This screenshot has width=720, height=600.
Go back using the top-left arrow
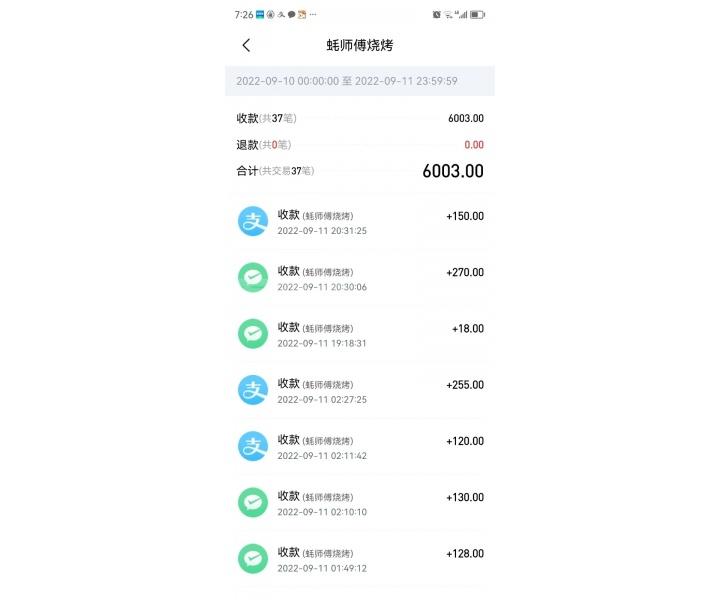click(246, 45)
